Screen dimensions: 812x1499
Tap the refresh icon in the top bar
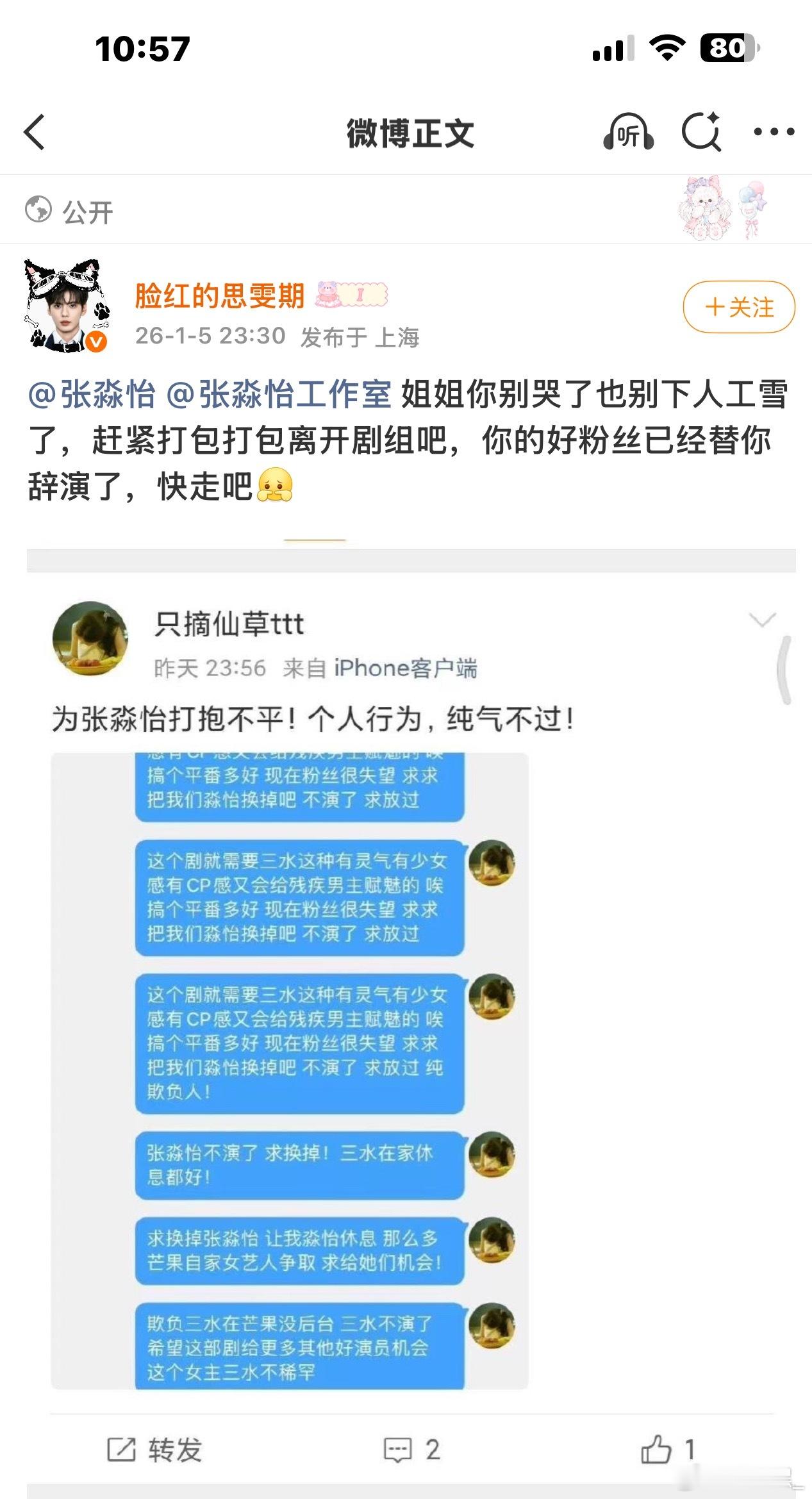(702, 131)
